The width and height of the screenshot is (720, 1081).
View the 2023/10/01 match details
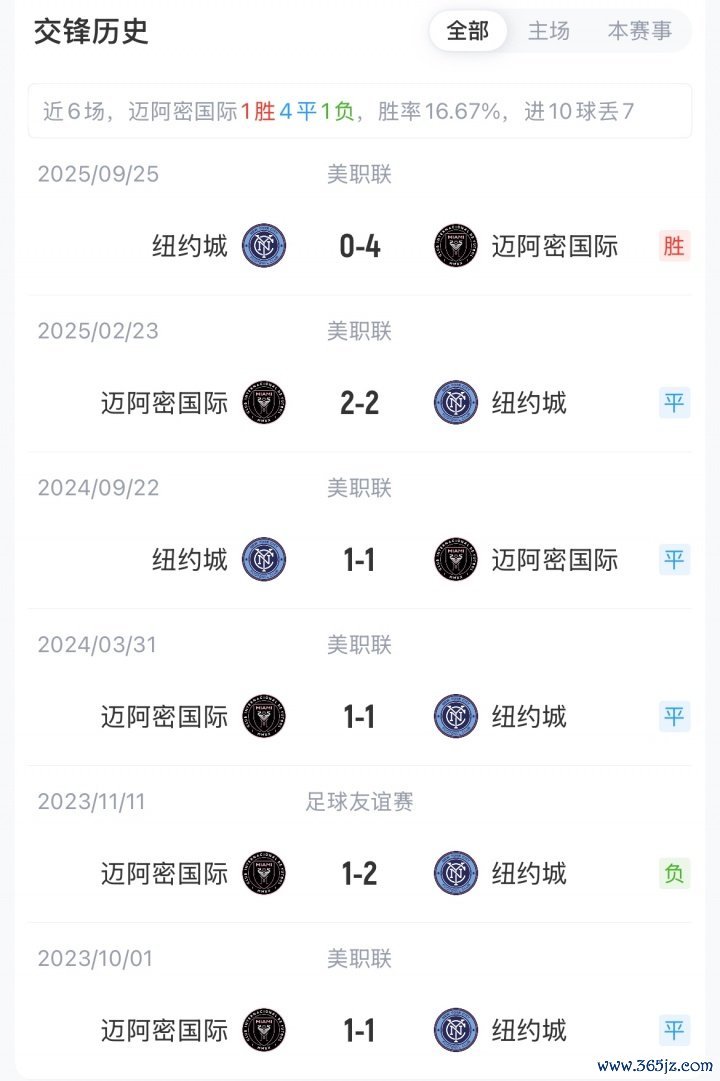[x=360, y=1030]
